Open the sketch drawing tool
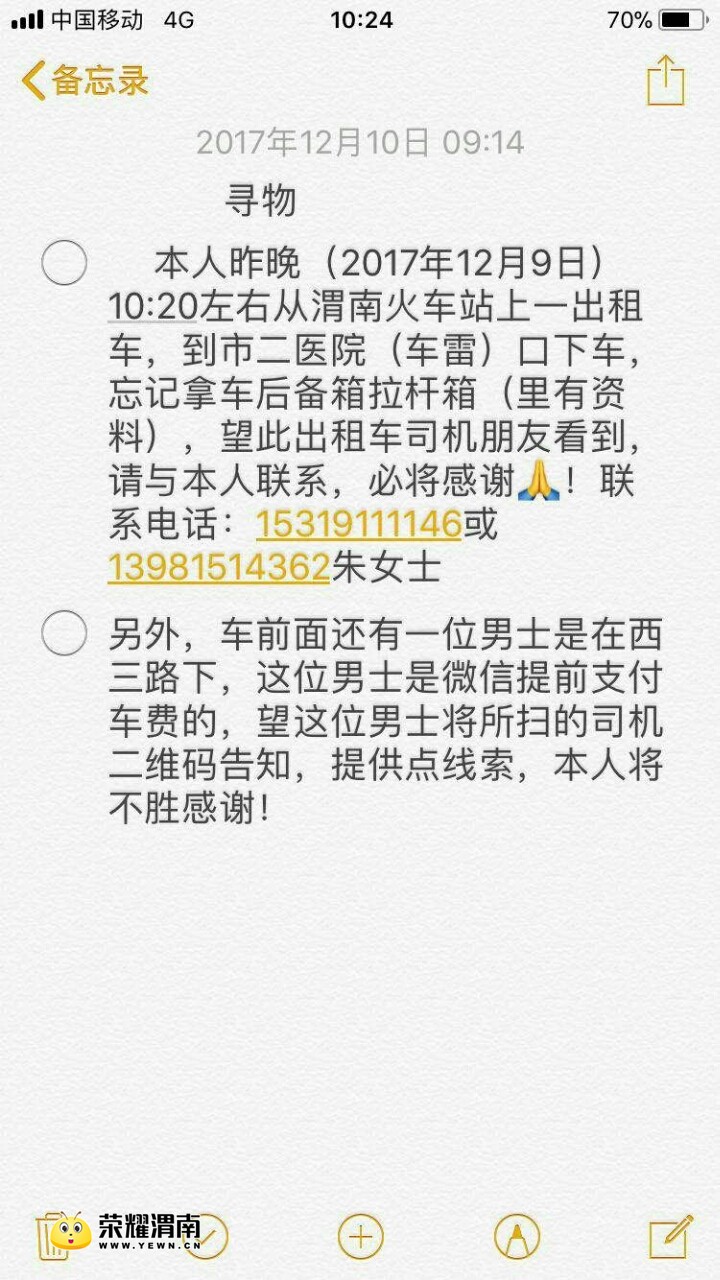 [x=516, y=1237]
